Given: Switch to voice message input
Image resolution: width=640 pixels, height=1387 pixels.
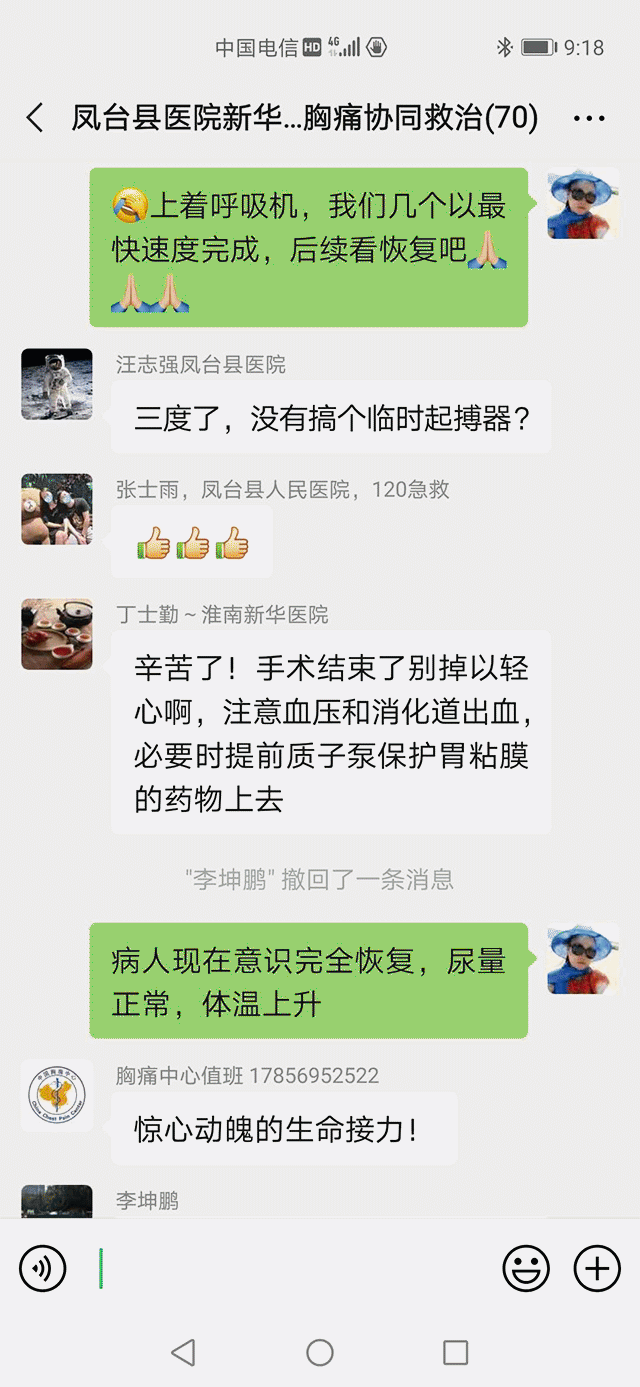Looking at the screenshot, I should coord(43,1269).
